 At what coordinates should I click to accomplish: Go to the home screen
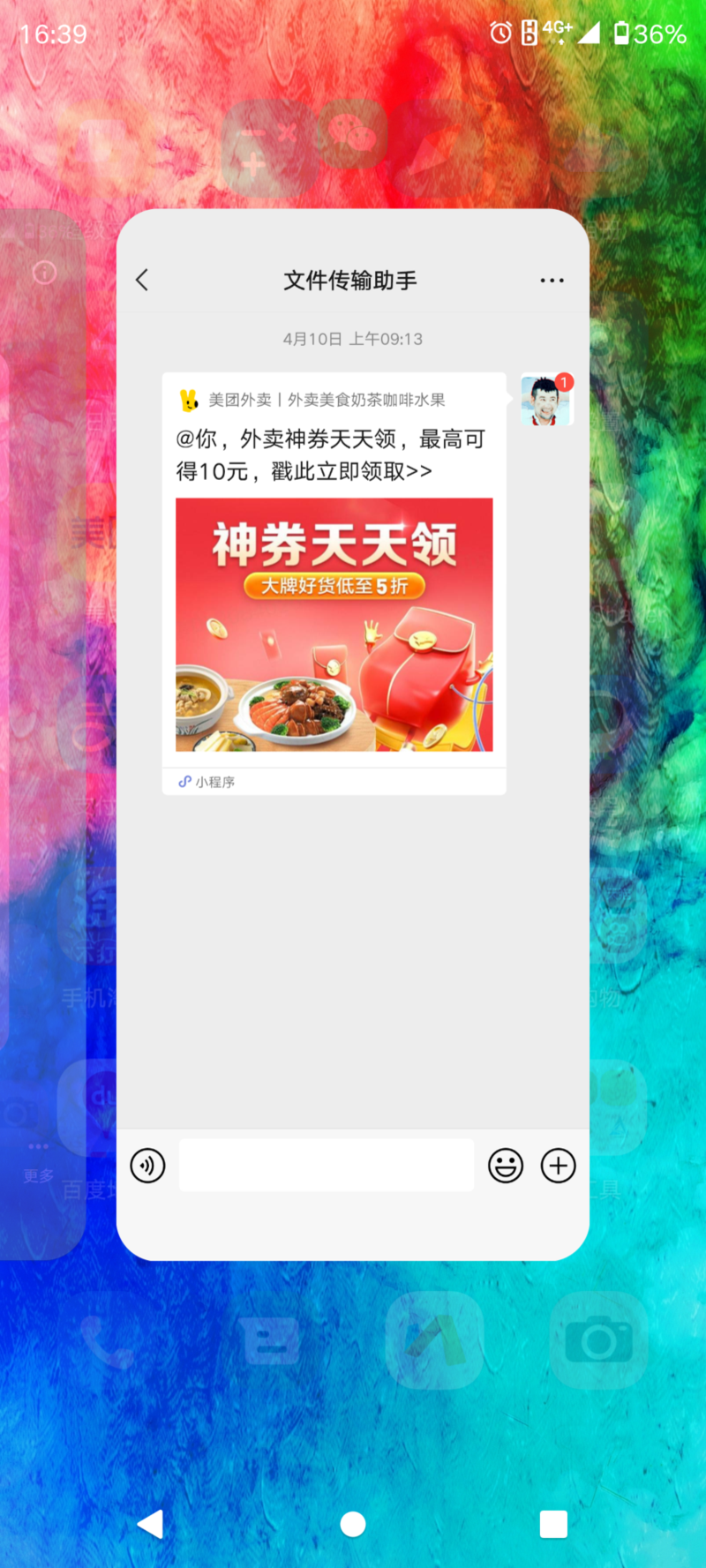pyautogui.click(x=353, y=1524)
